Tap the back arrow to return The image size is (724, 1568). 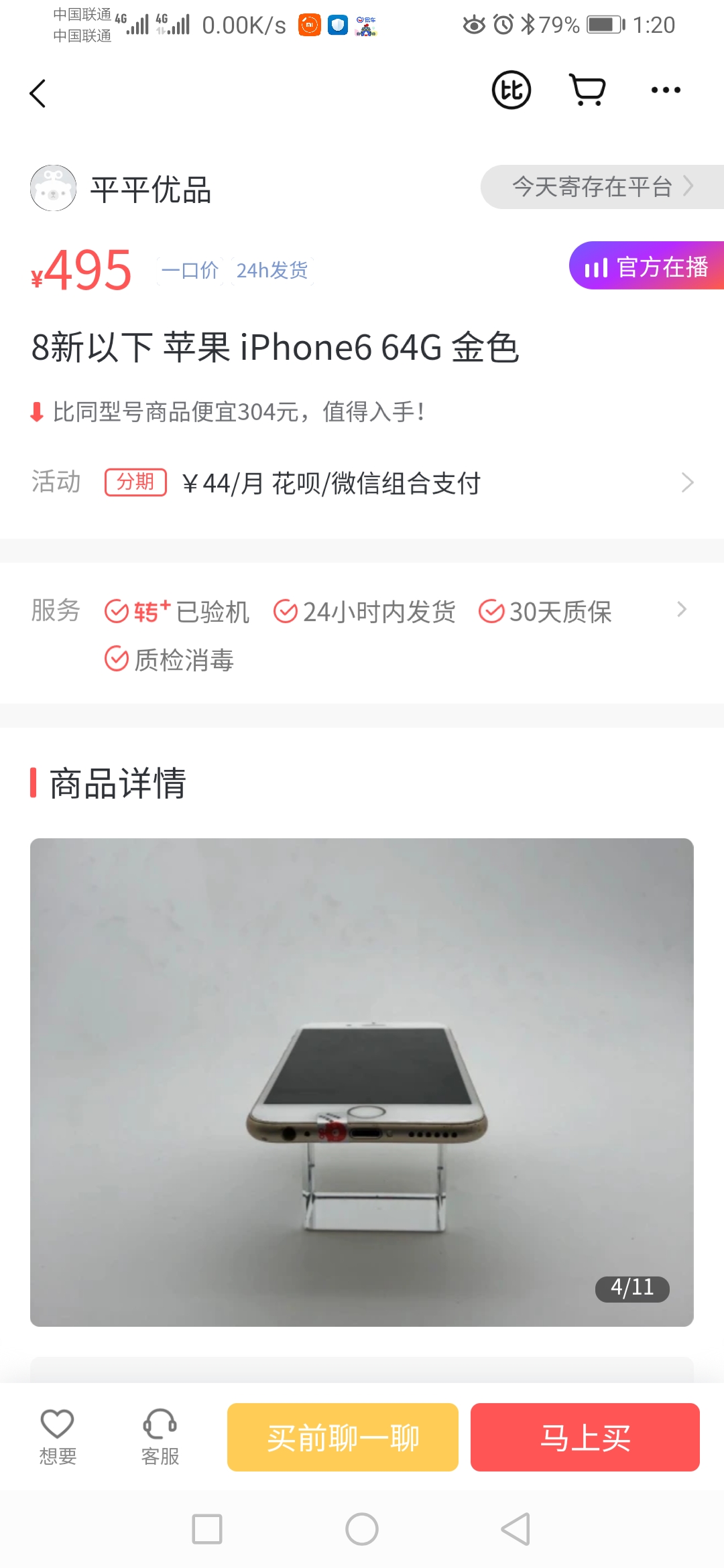point(38,92)
